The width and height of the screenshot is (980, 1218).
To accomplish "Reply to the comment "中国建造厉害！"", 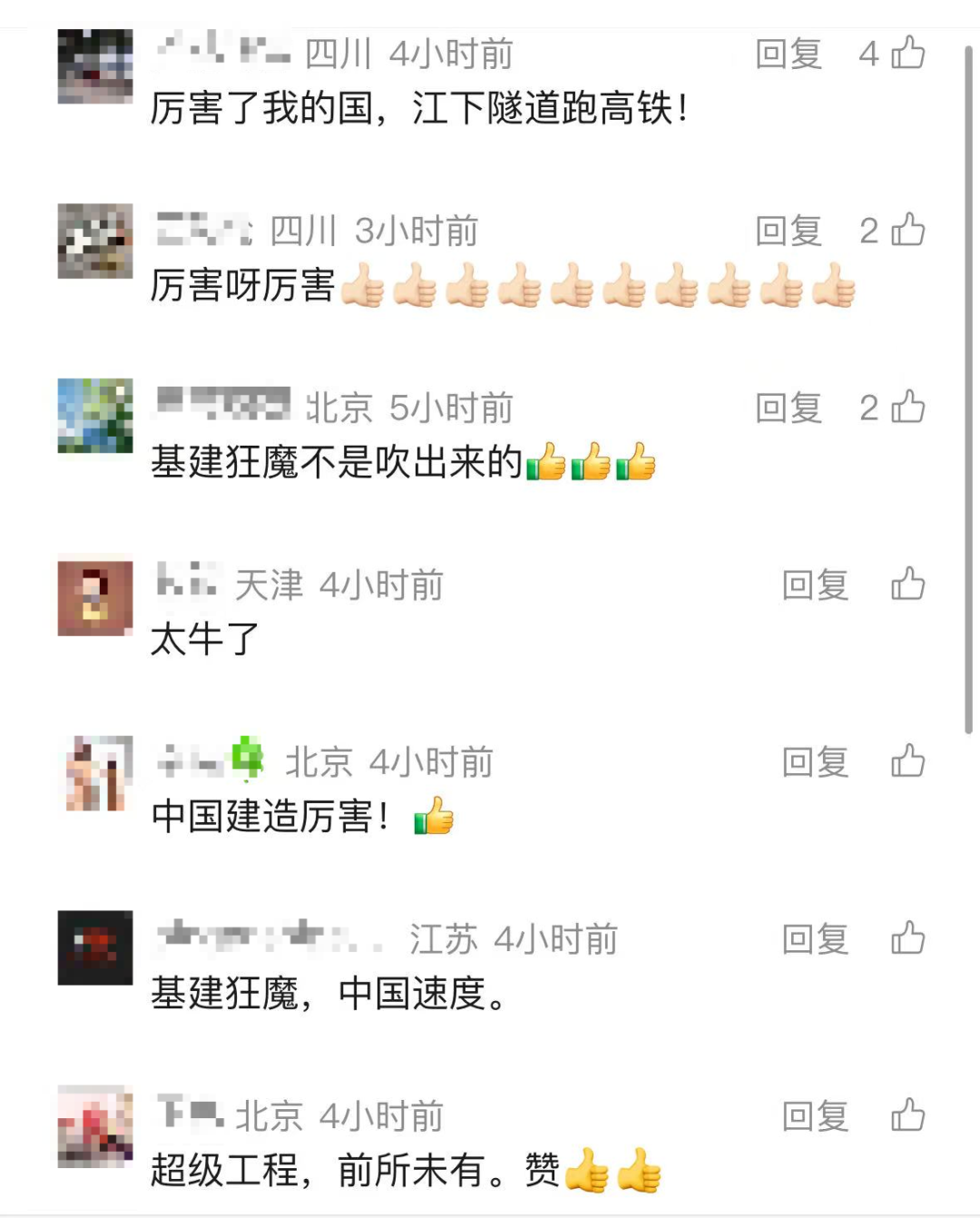I will (815, 762).
